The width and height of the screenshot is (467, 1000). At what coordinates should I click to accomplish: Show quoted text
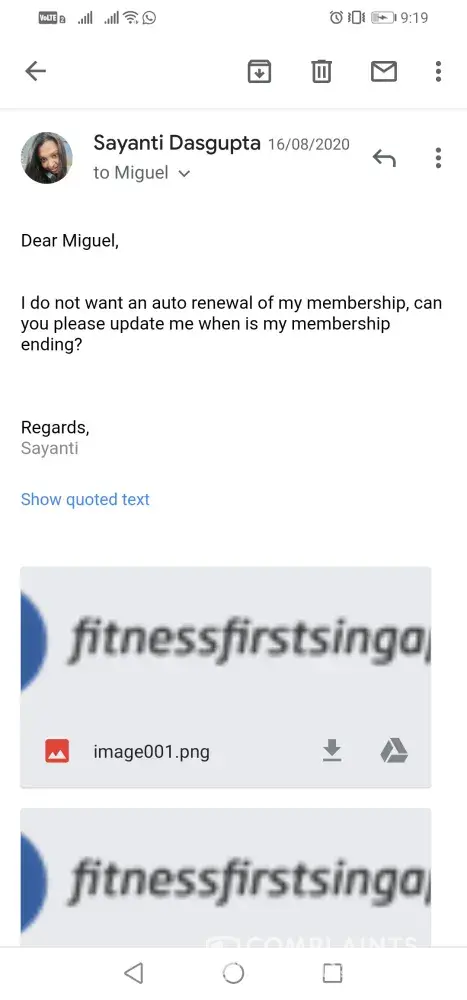[85, 499]
